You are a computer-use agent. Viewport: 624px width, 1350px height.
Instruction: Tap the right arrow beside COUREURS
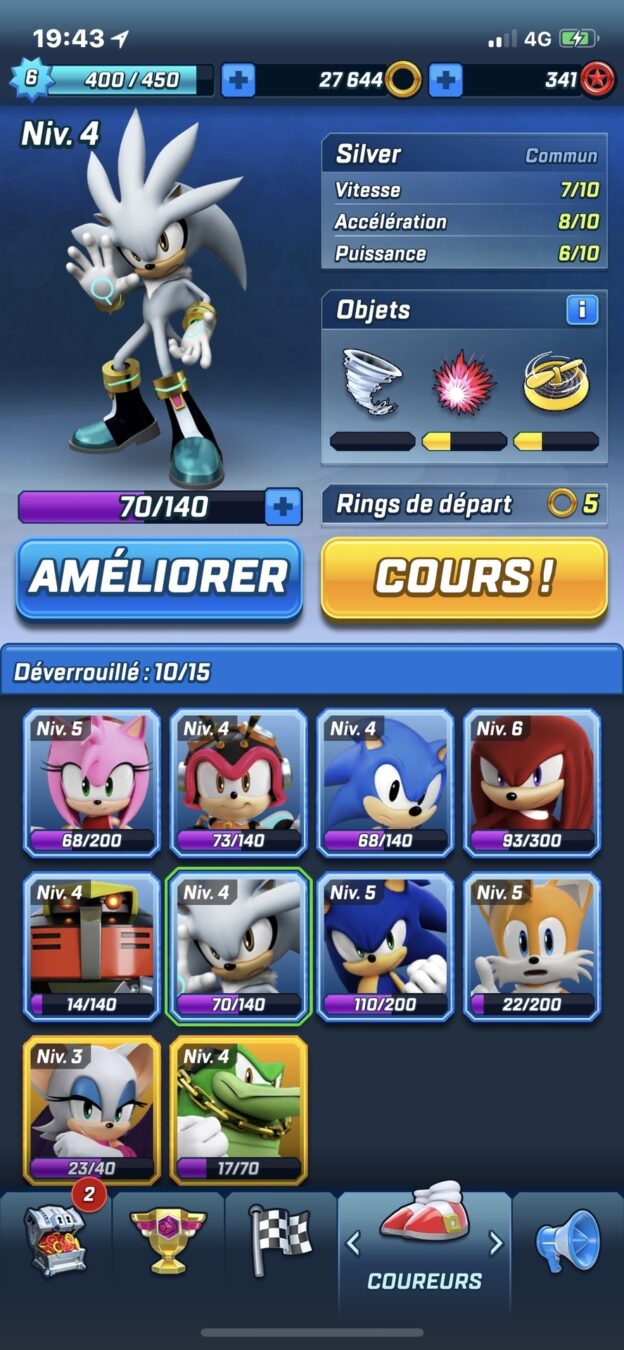496,1244
